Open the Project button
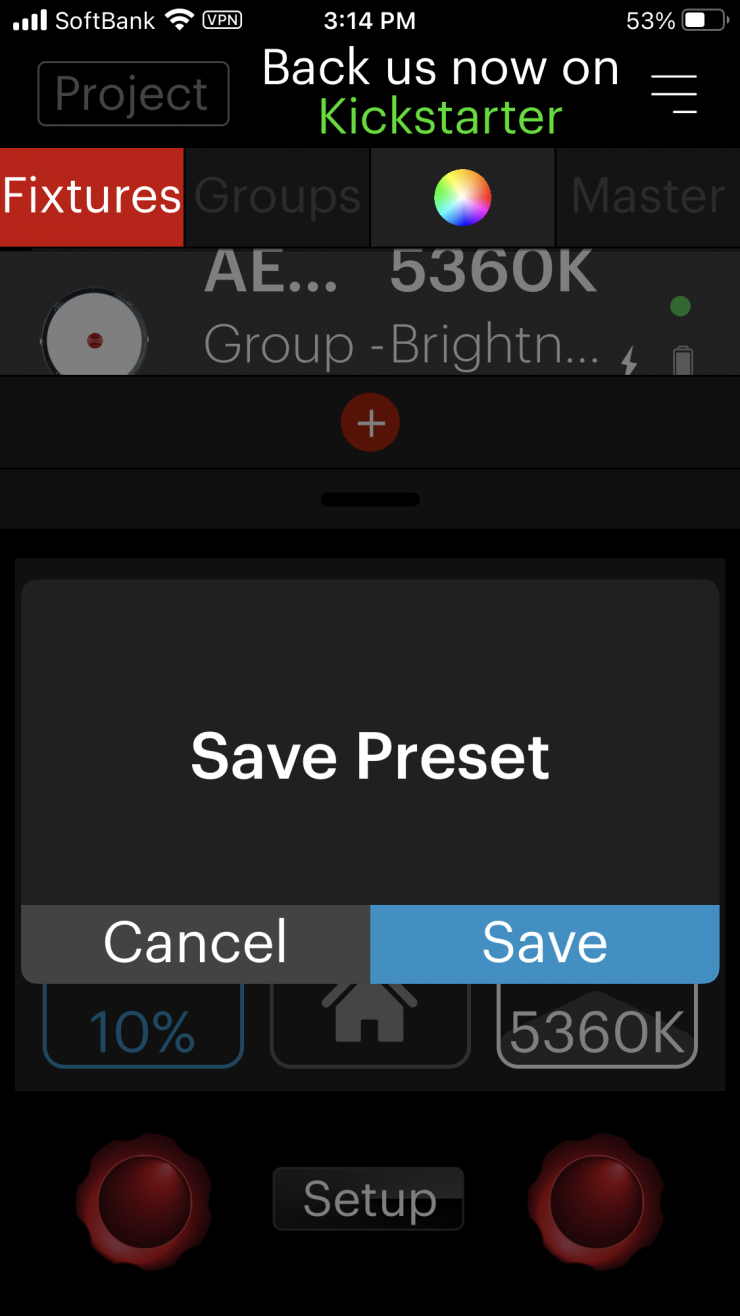740x1316 pixels. click(x=133, y=94)
